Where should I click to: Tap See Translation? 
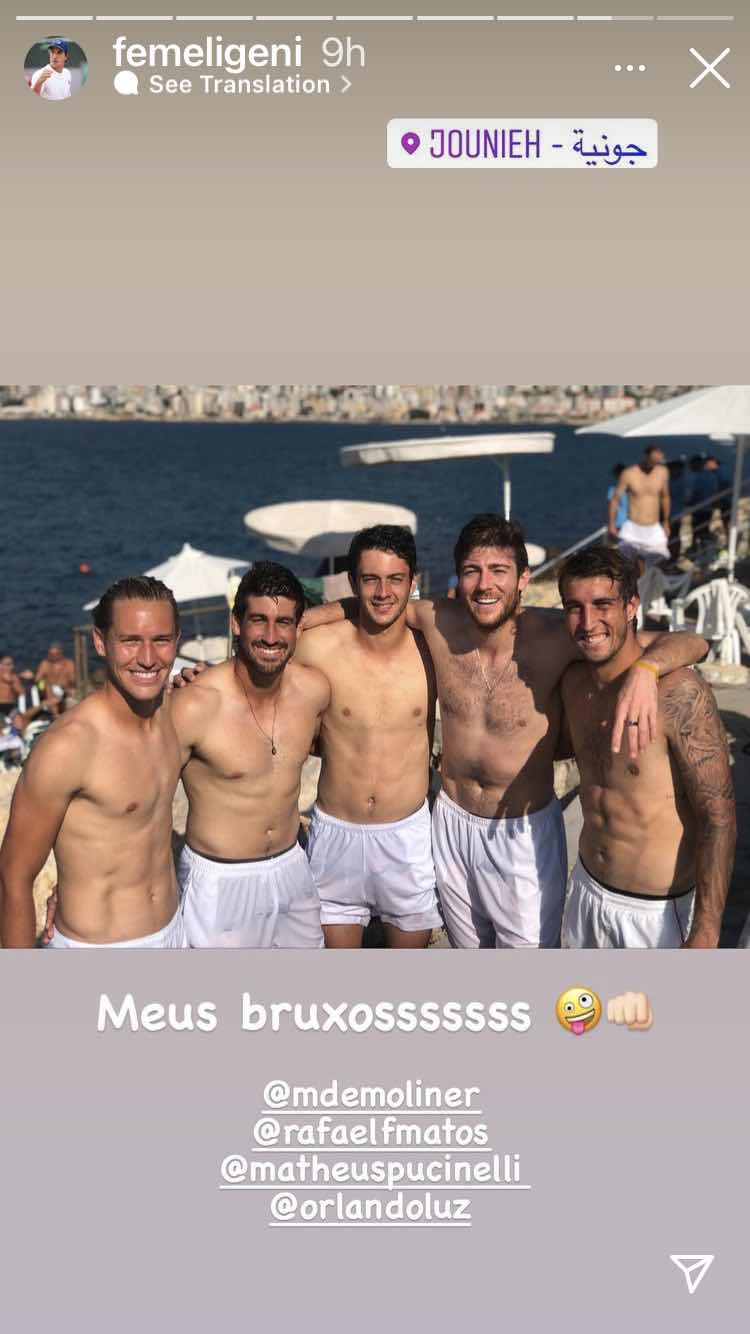tap(238, 85)
